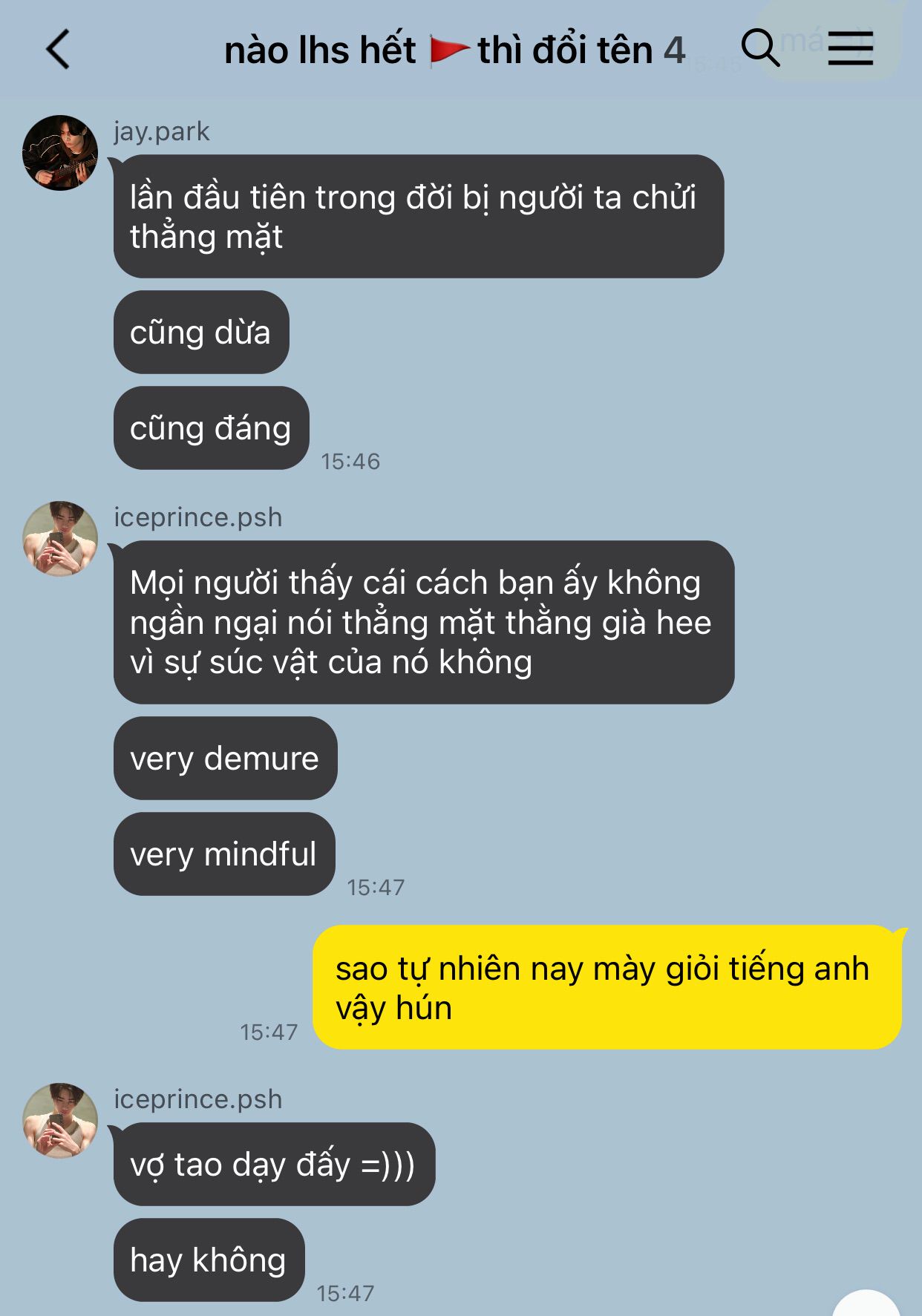The image size is (922, 1316).
Task: Go back from the group chat
Action: pyautogui.click(x=58, y=50)
